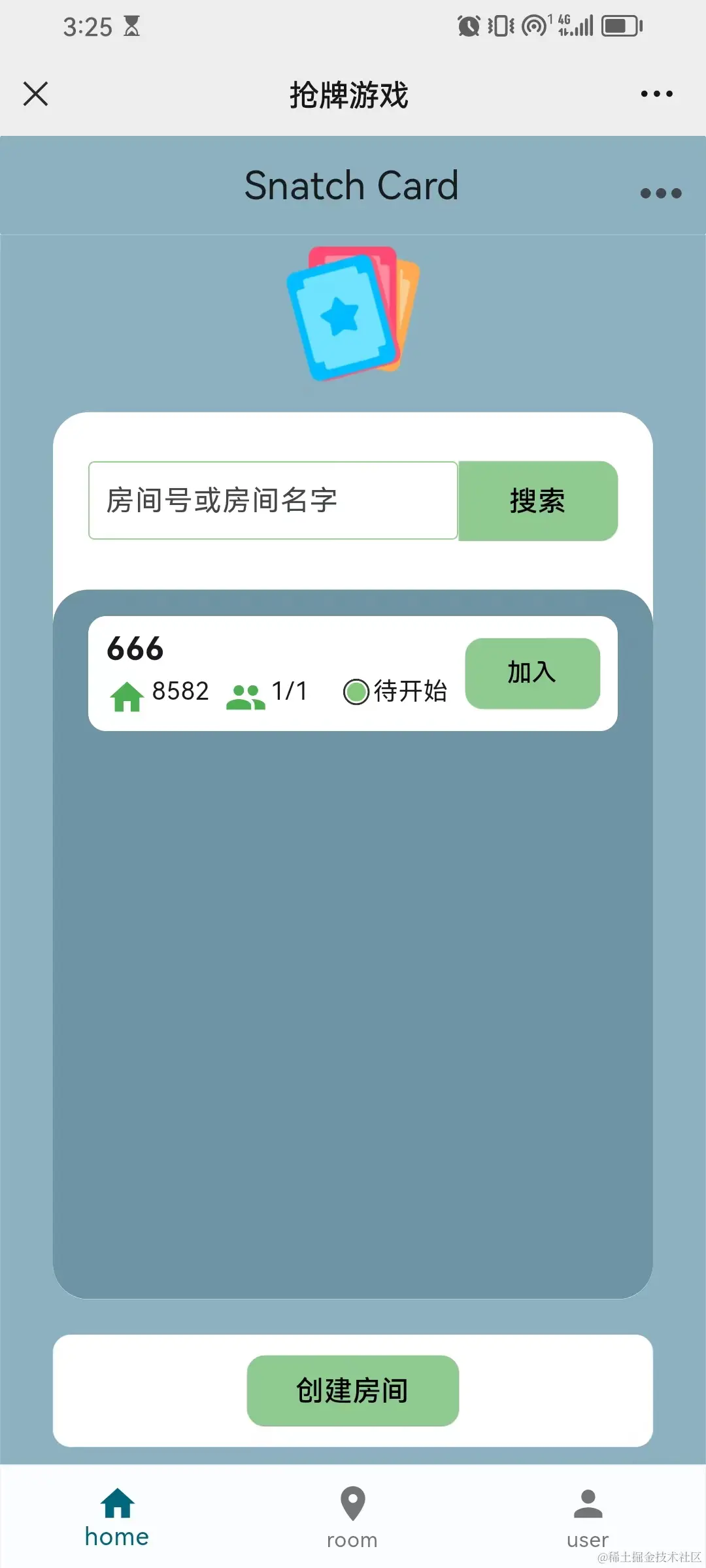Switch to the home tab
This screenshot has width=706, height=1568.
(116, 1516)
